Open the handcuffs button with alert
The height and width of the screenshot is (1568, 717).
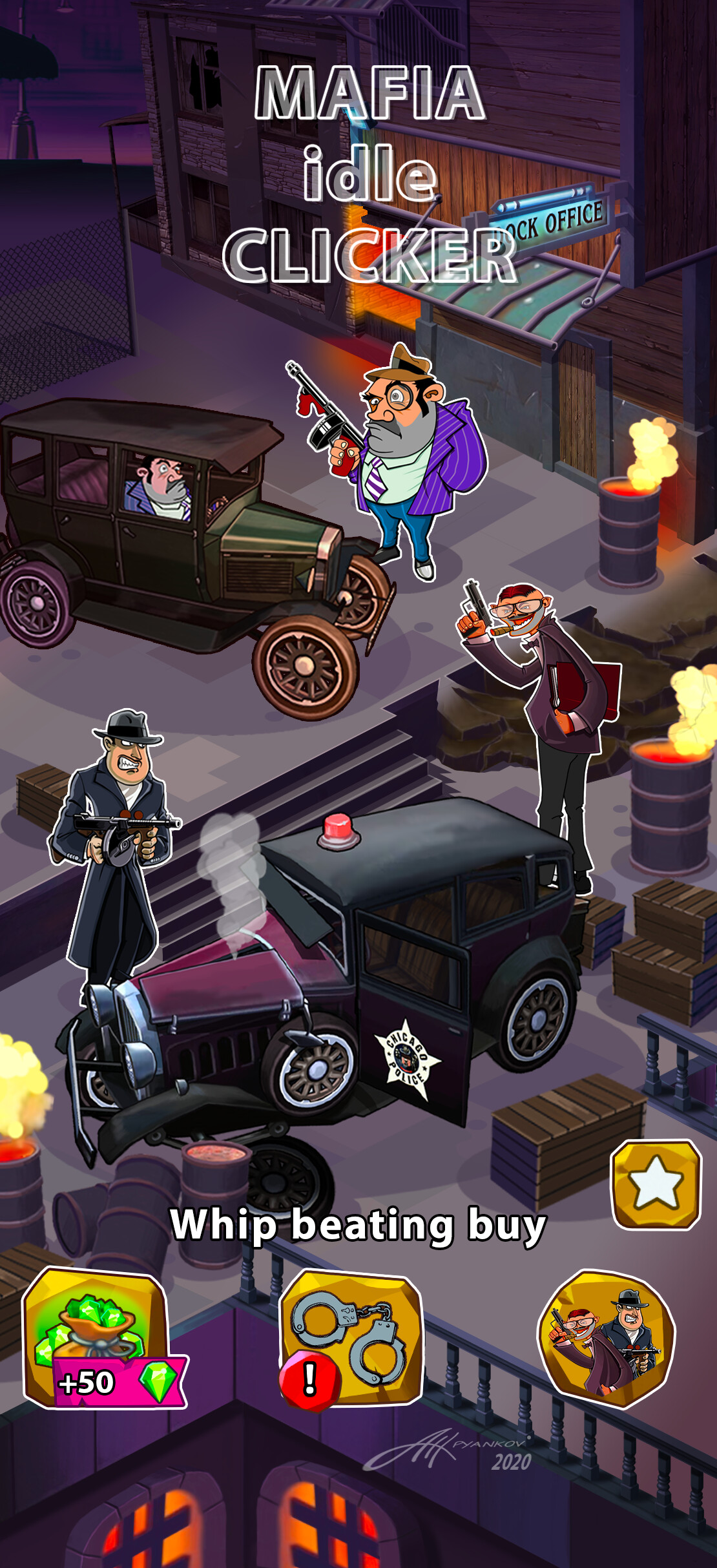point(351,1339)
